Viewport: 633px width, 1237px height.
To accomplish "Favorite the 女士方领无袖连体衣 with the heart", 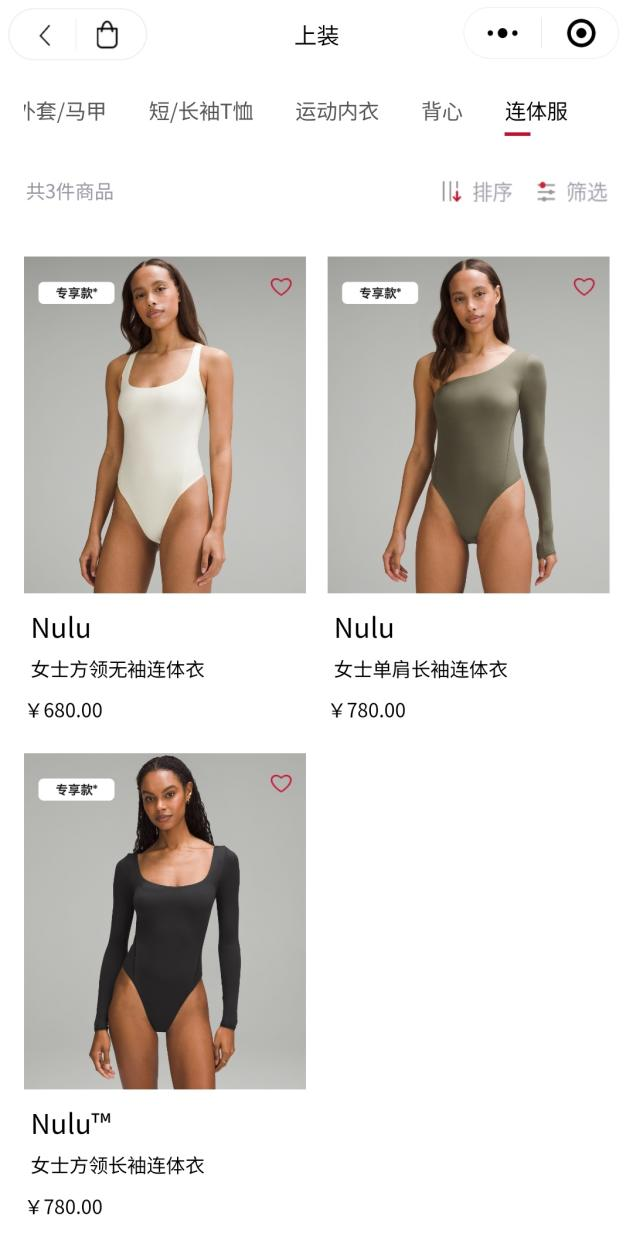I will [x=281, y=287].
